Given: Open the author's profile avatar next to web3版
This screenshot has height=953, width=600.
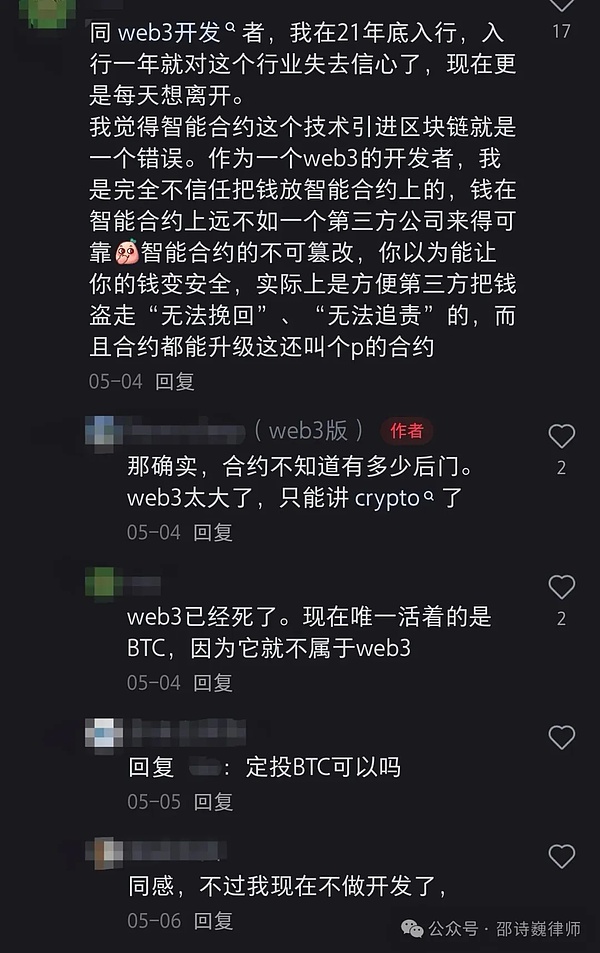Looking at the screenshot, I should coord(104,430).
